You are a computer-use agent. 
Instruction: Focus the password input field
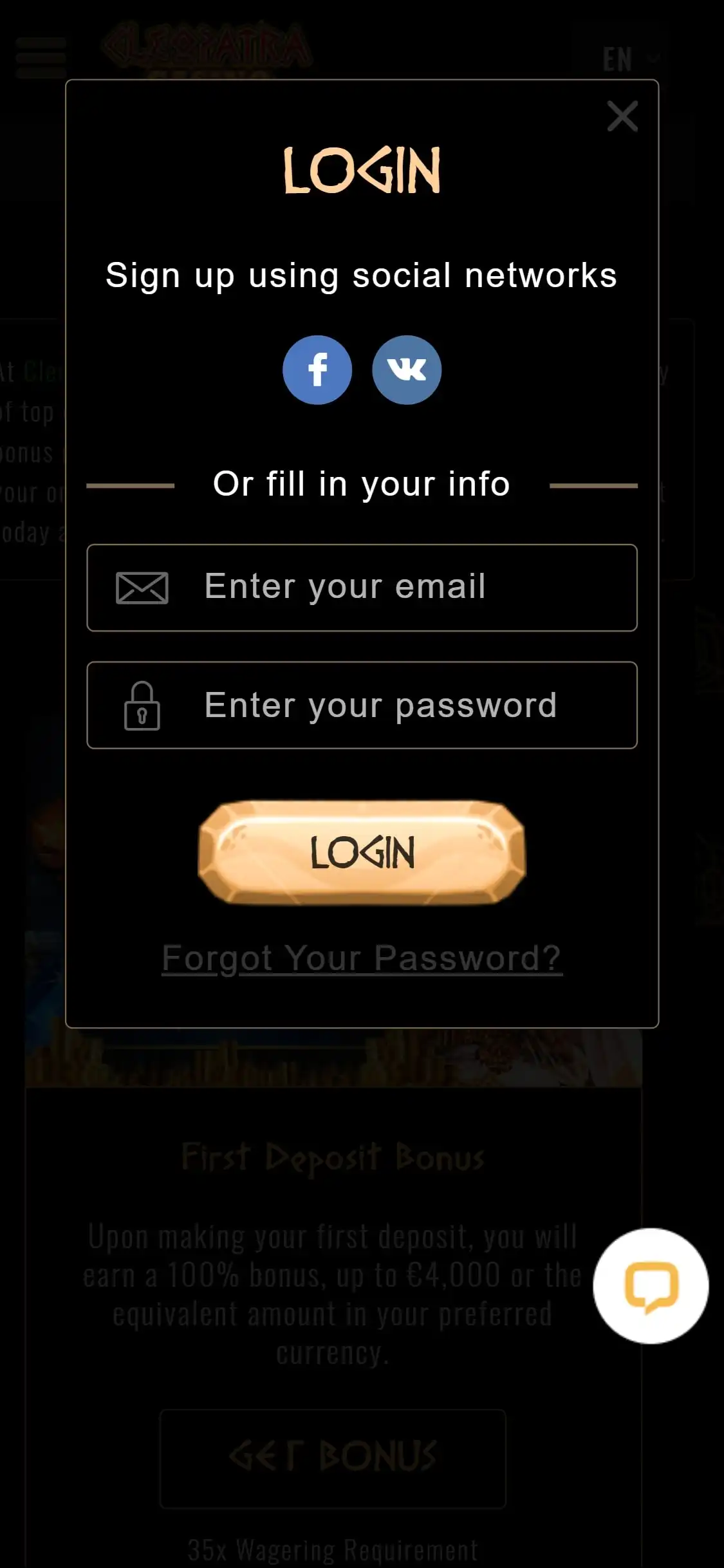(x=386, y=705)
